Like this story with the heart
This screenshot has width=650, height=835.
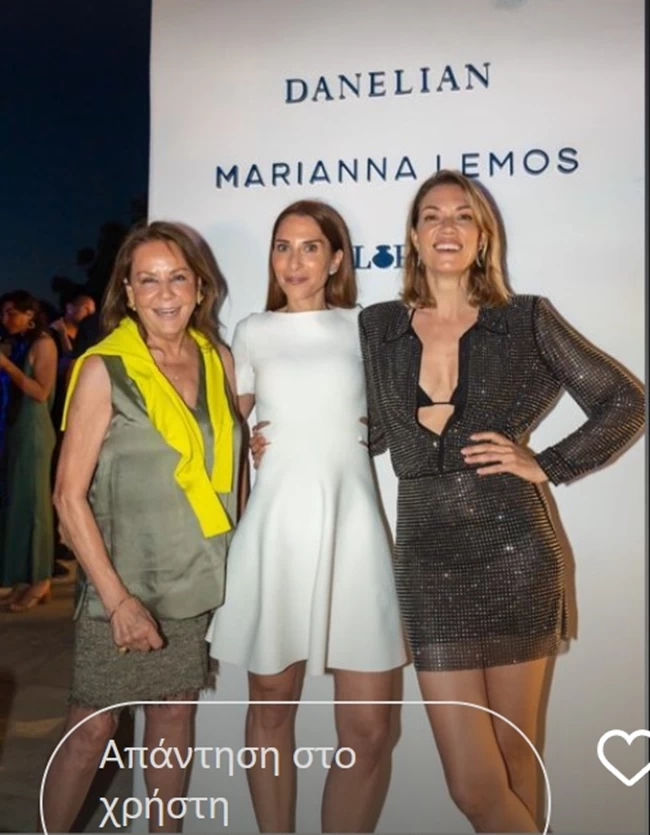[x=622, y=757]
